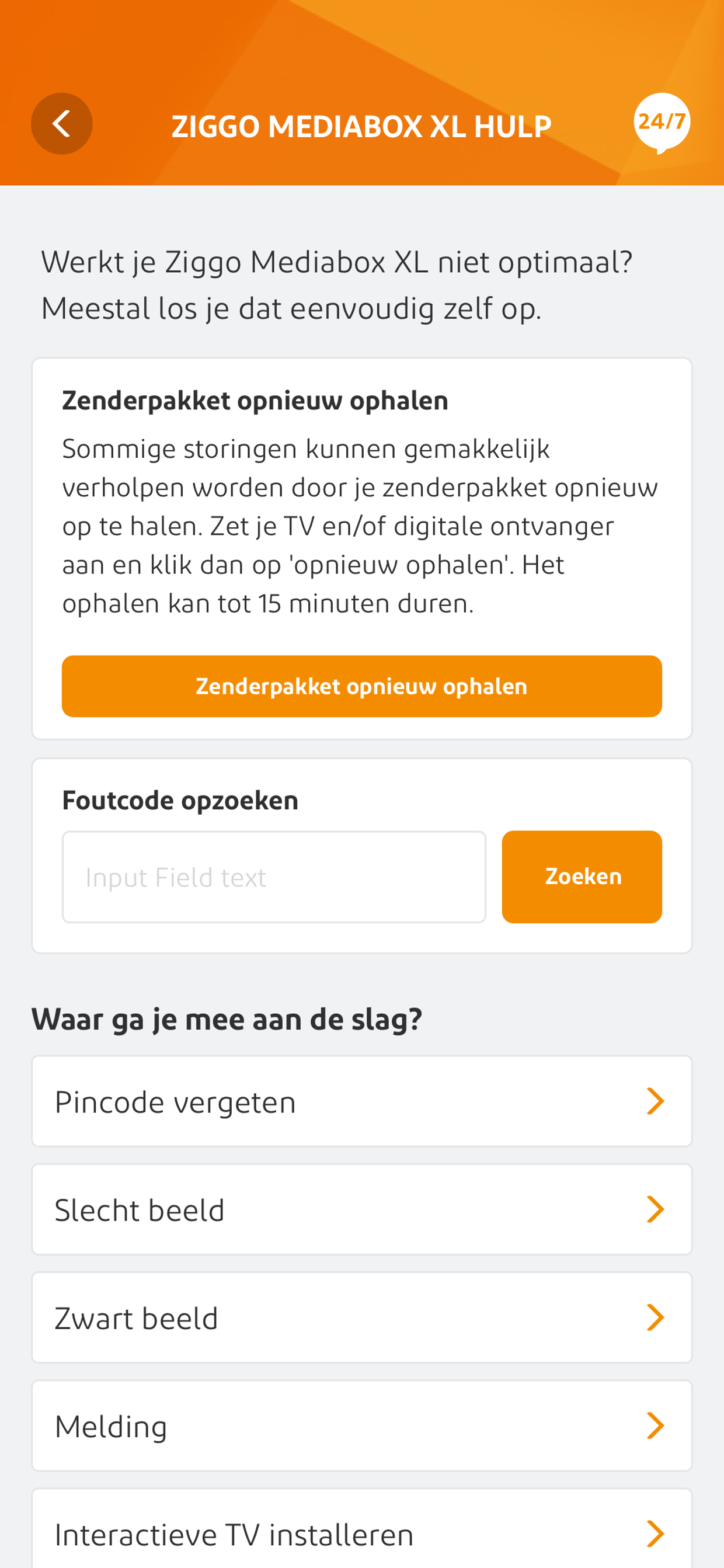This screenshot has height=1568, width=724.
Task: Select the orange speech bubble icon
Action: [x=663, y=124]
